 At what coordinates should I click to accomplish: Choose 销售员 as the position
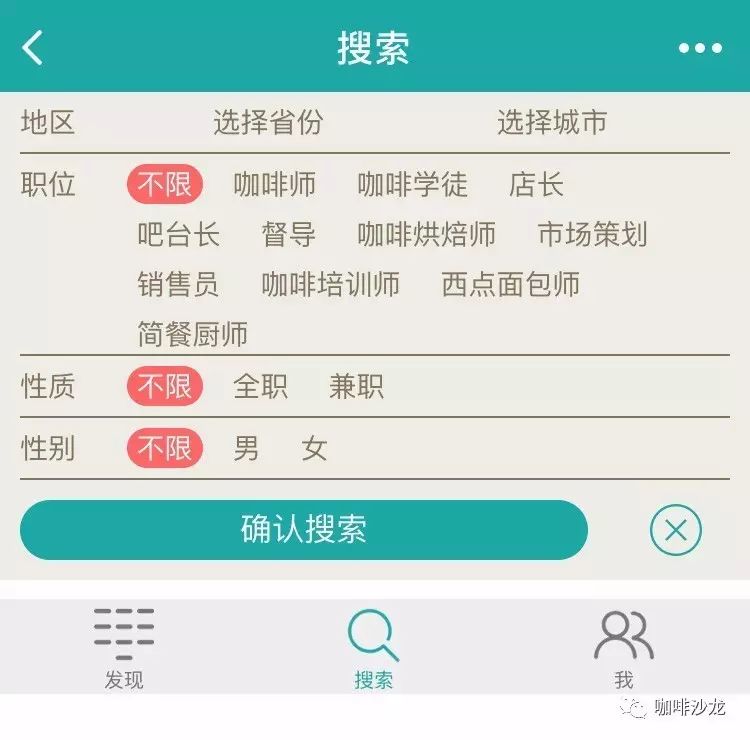click(x=178, y=285)
